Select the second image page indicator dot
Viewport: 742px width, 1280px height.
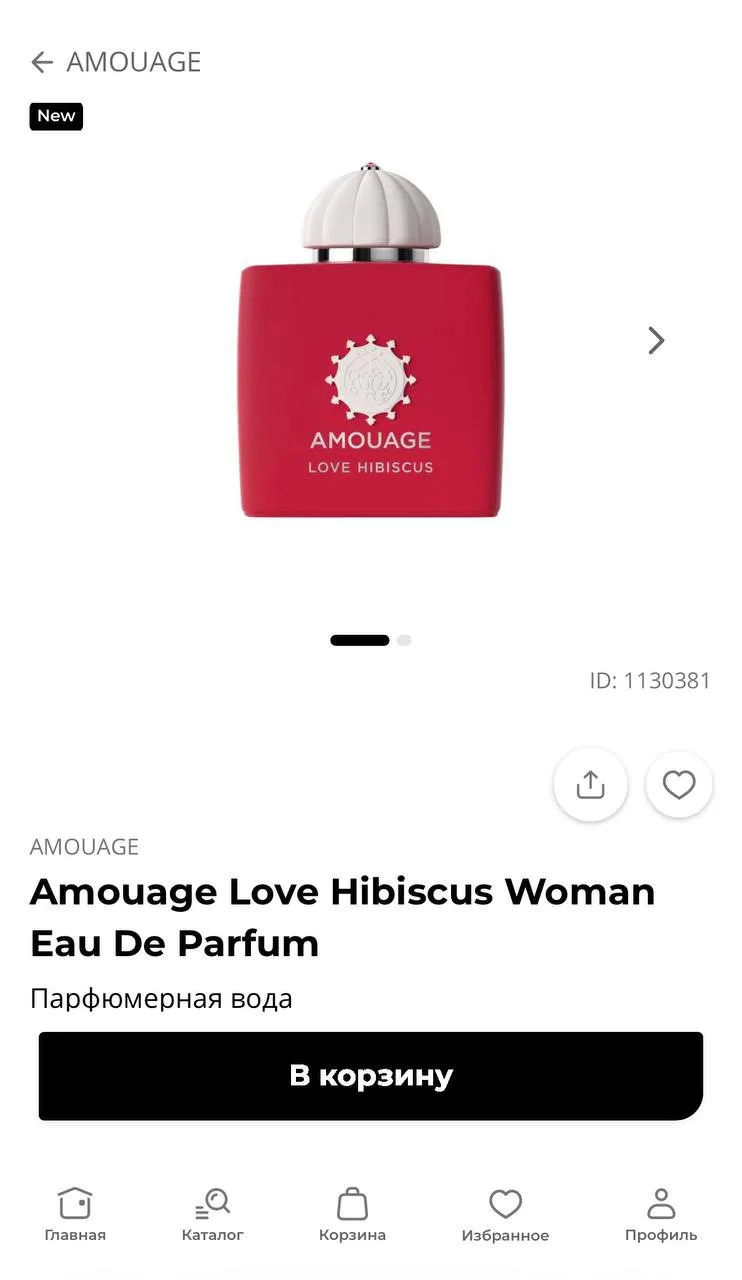click(x=404, y=640)
